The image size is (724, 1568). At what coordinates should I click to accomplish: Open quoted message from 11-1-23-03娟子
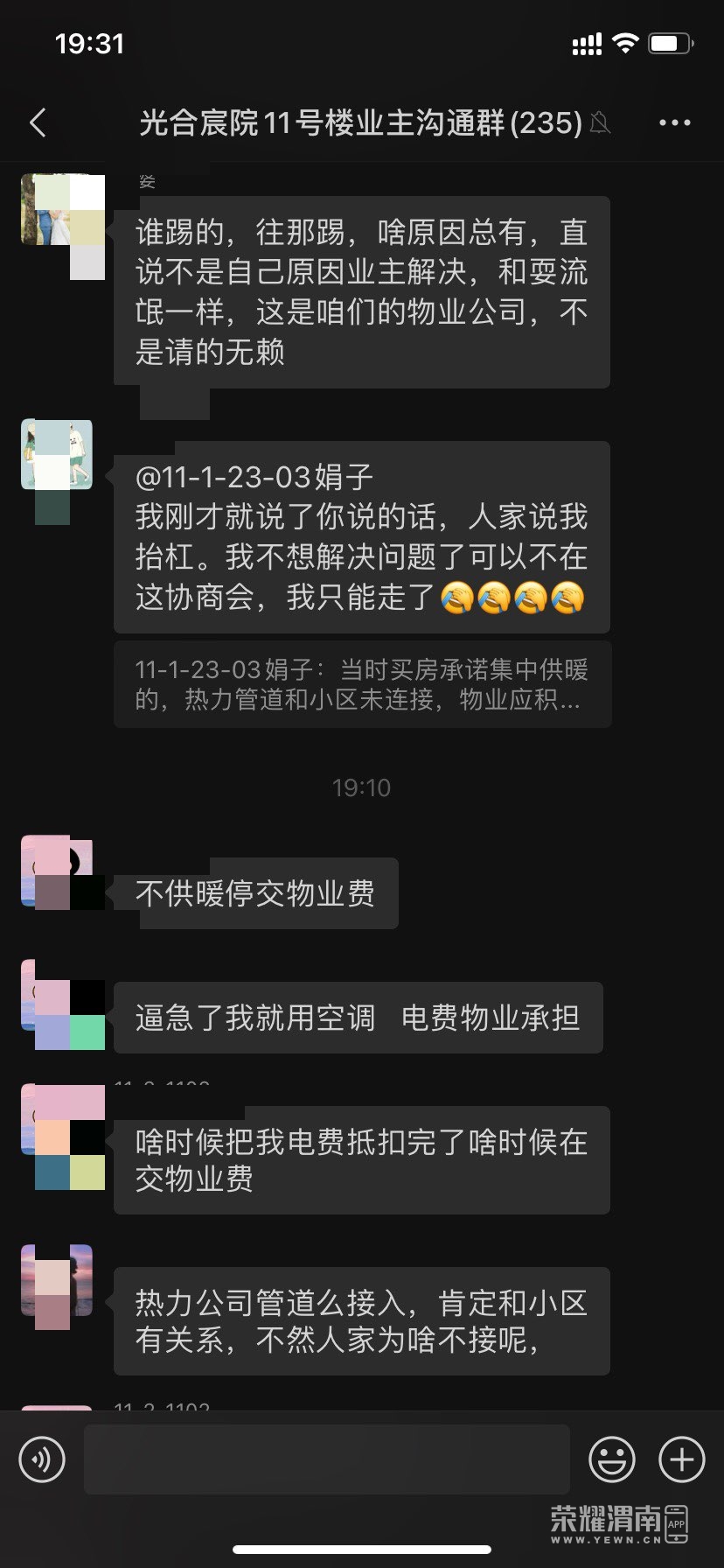362,684
